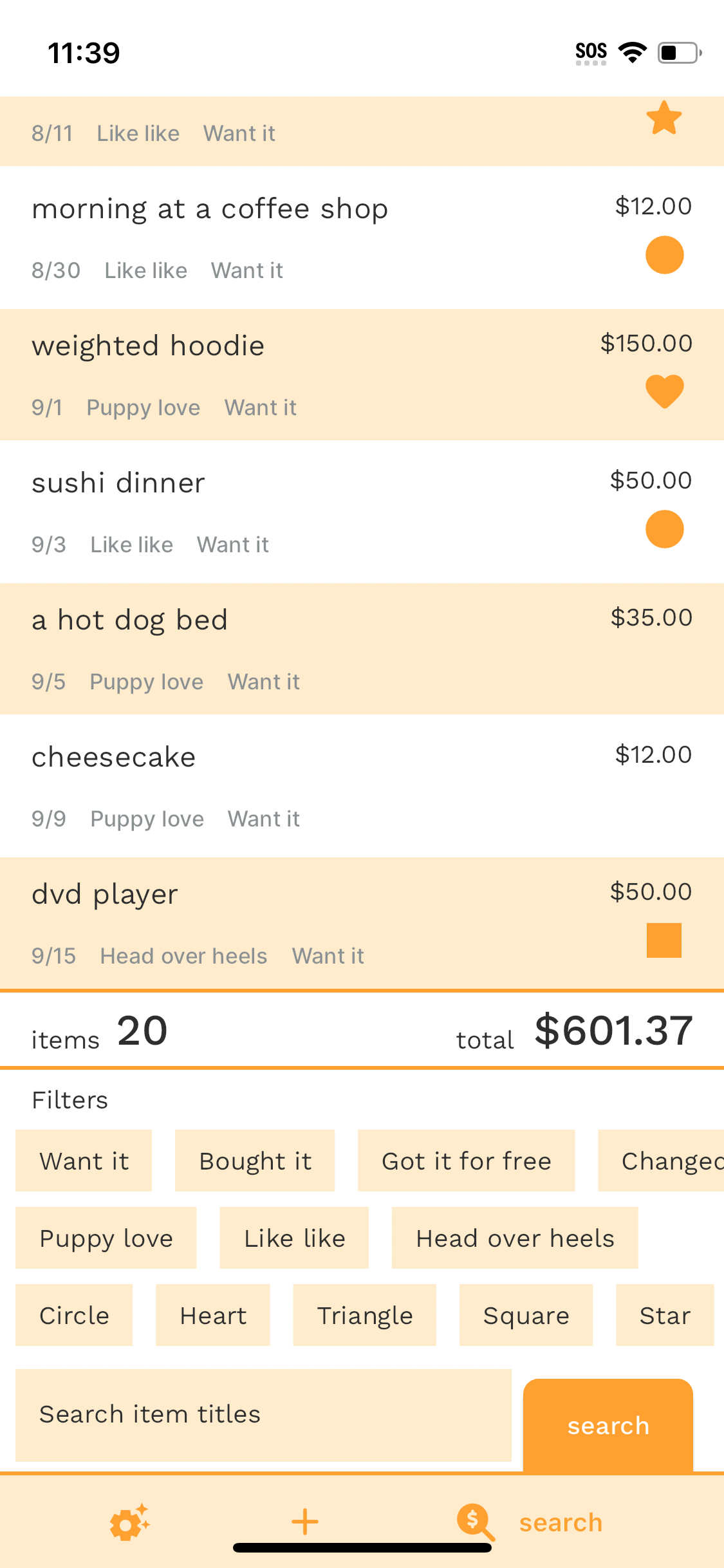This screenshot has width=724, height=1568.
Task: Choose the Square shape filter
Action: click(x=526, y=1315)
